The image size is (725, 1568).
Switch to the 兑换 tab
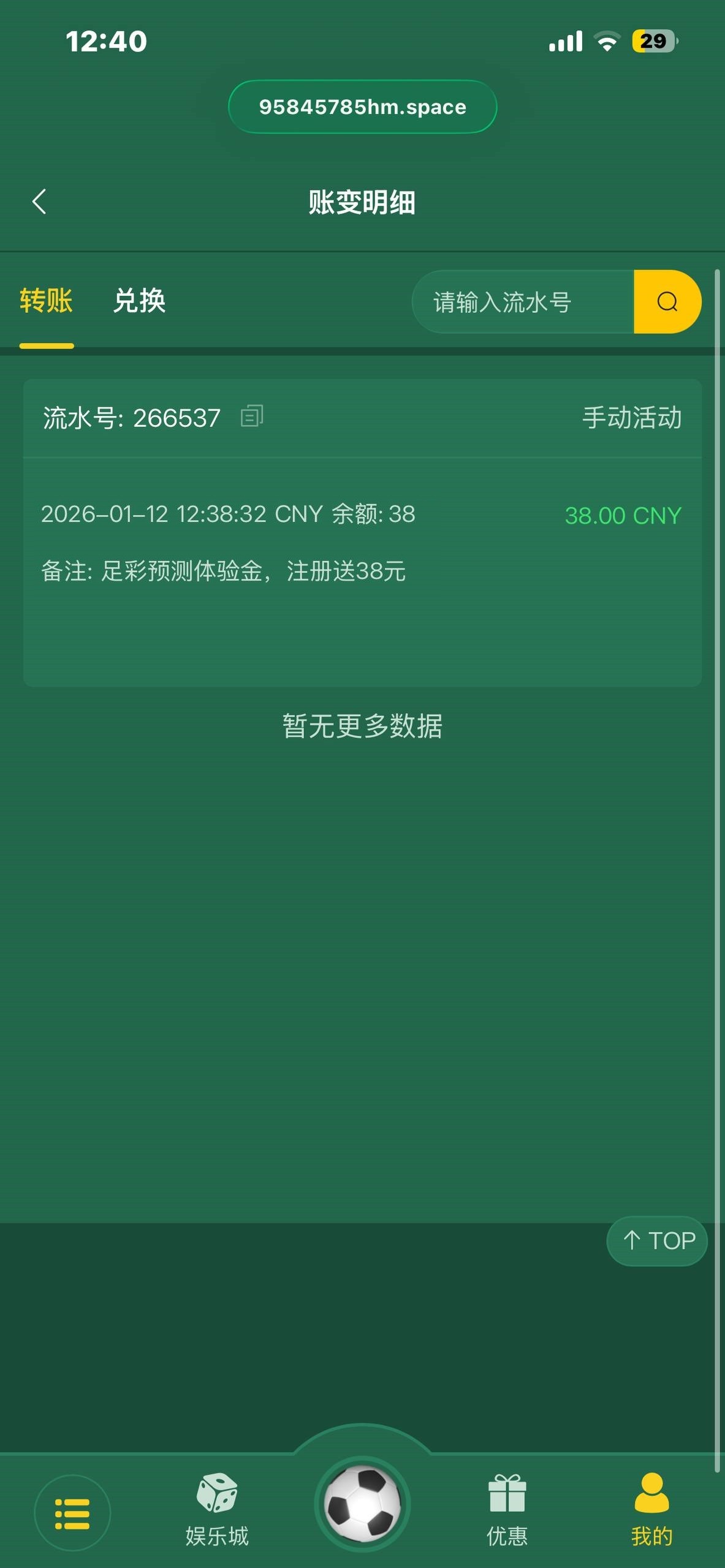click(x=139, y=301)
